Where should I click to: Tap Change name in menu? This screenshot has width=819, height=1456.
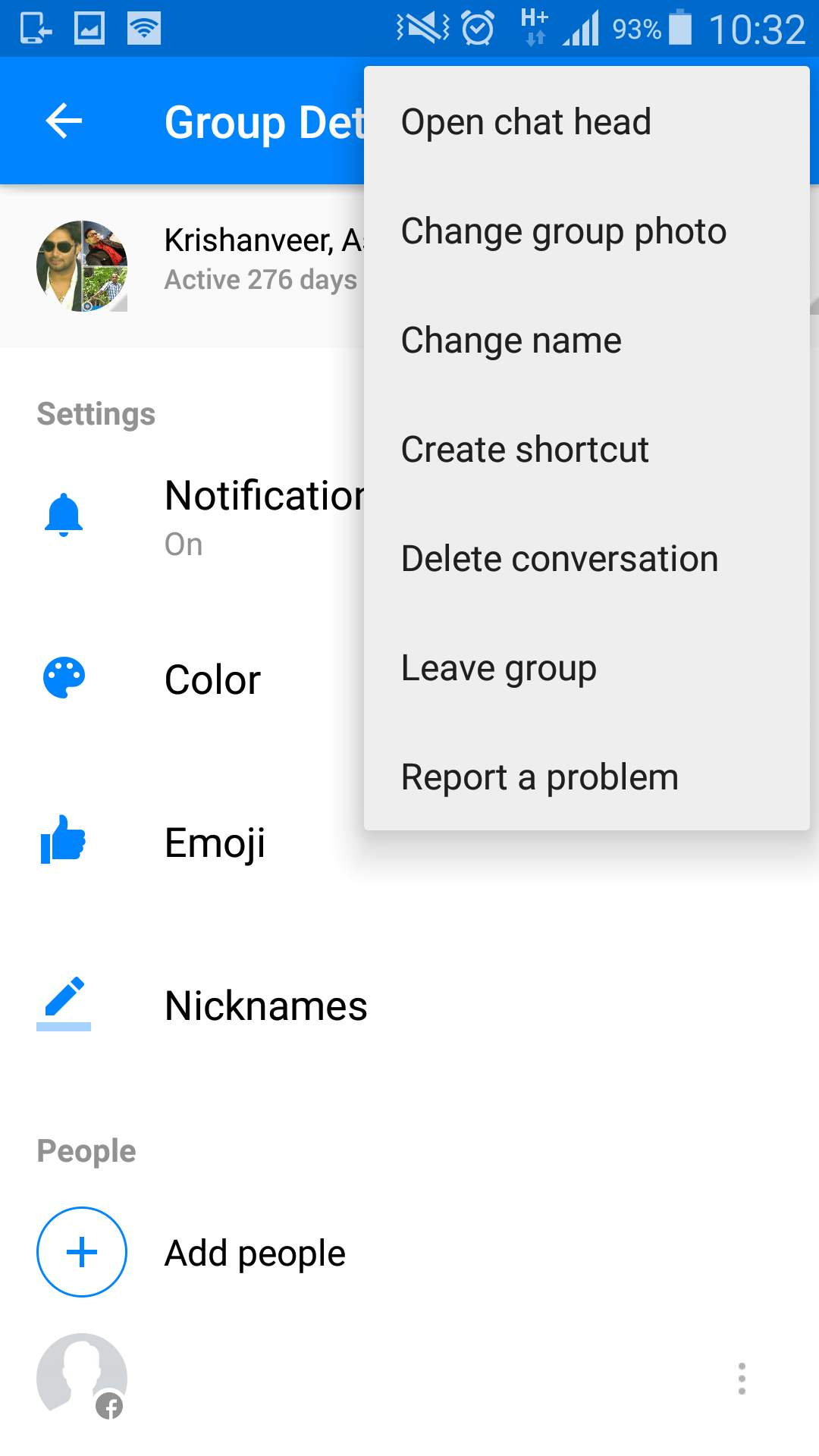(x=587, y=340)
